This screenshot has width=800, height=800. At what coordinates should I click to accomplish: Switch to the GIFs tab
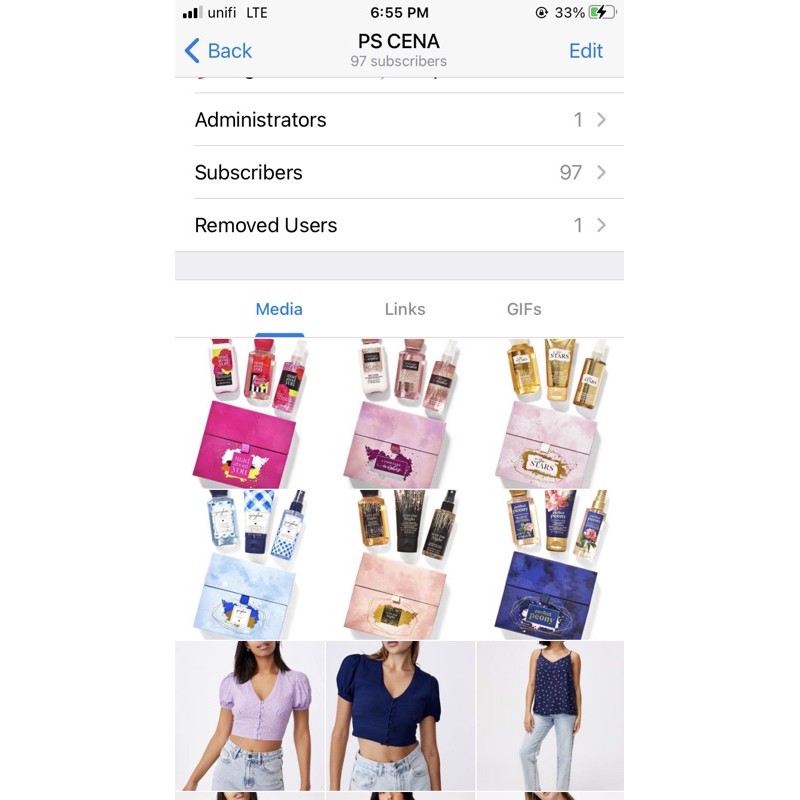(523, 309)
